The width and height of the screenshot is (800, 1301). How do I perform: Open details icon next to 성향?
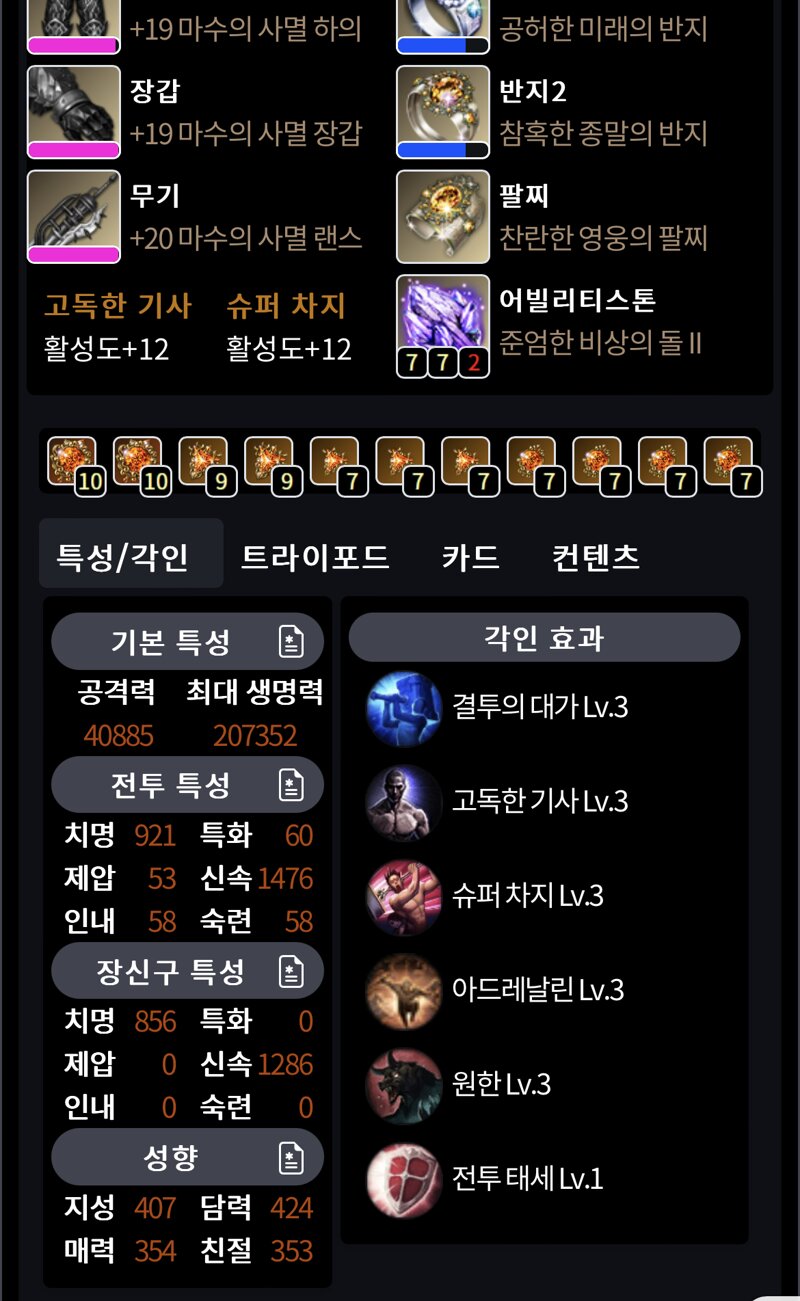point(290,1158)
